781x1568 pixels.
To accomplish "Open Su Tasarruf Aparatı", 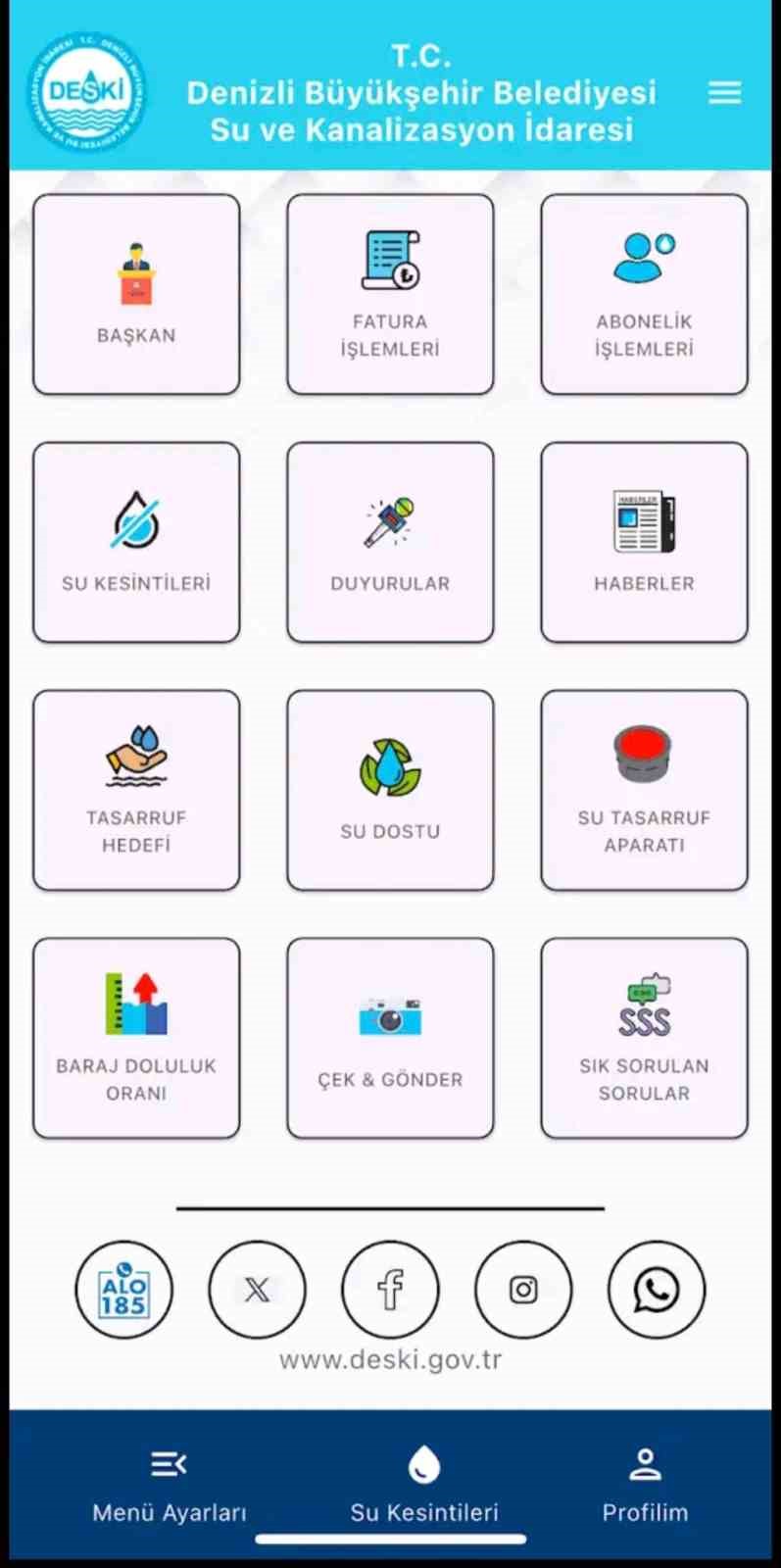I will coord(644,790).
